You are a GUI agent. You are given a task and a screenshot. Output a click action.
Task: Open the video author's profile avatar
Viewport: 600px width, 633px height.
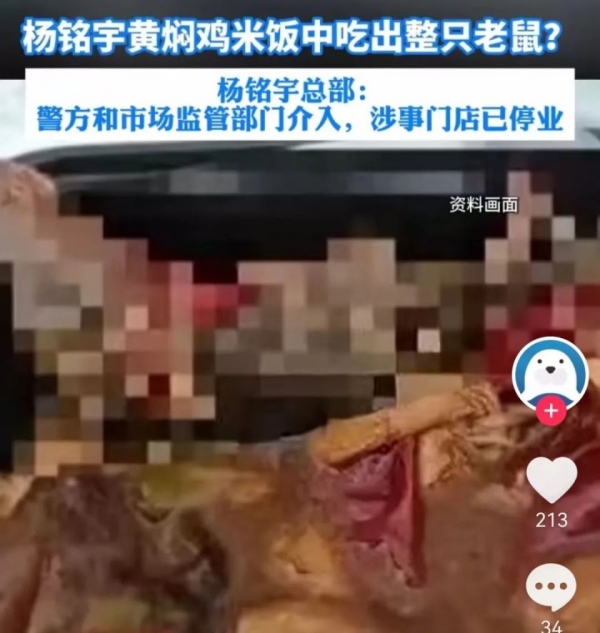549,373
